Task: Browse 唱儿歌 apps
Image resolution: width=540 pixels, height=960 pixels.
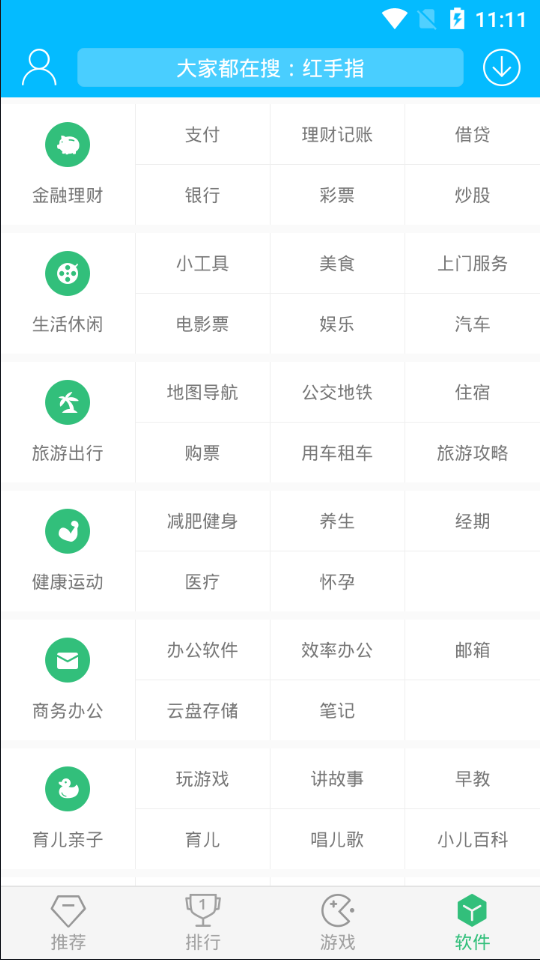Action: (337, 839)
